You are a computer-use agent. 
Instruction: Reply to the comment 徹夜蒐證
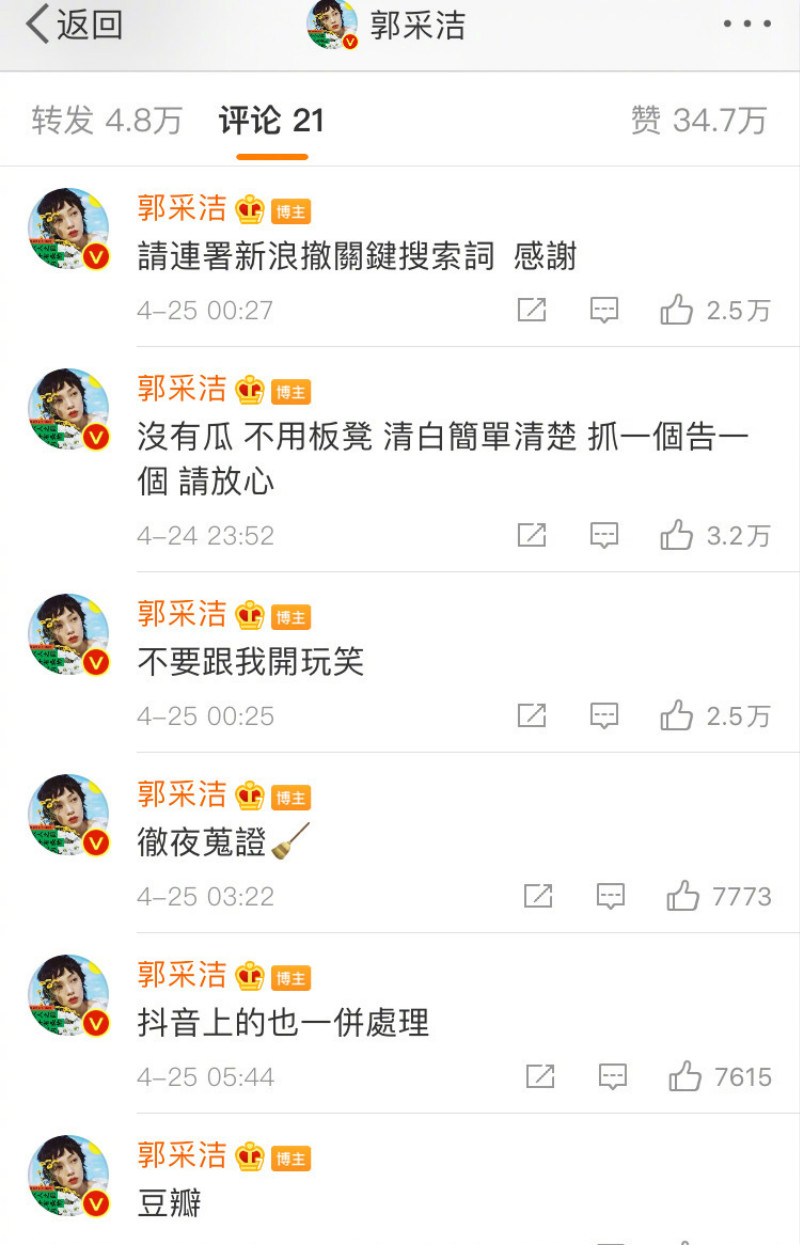[610, 896]
